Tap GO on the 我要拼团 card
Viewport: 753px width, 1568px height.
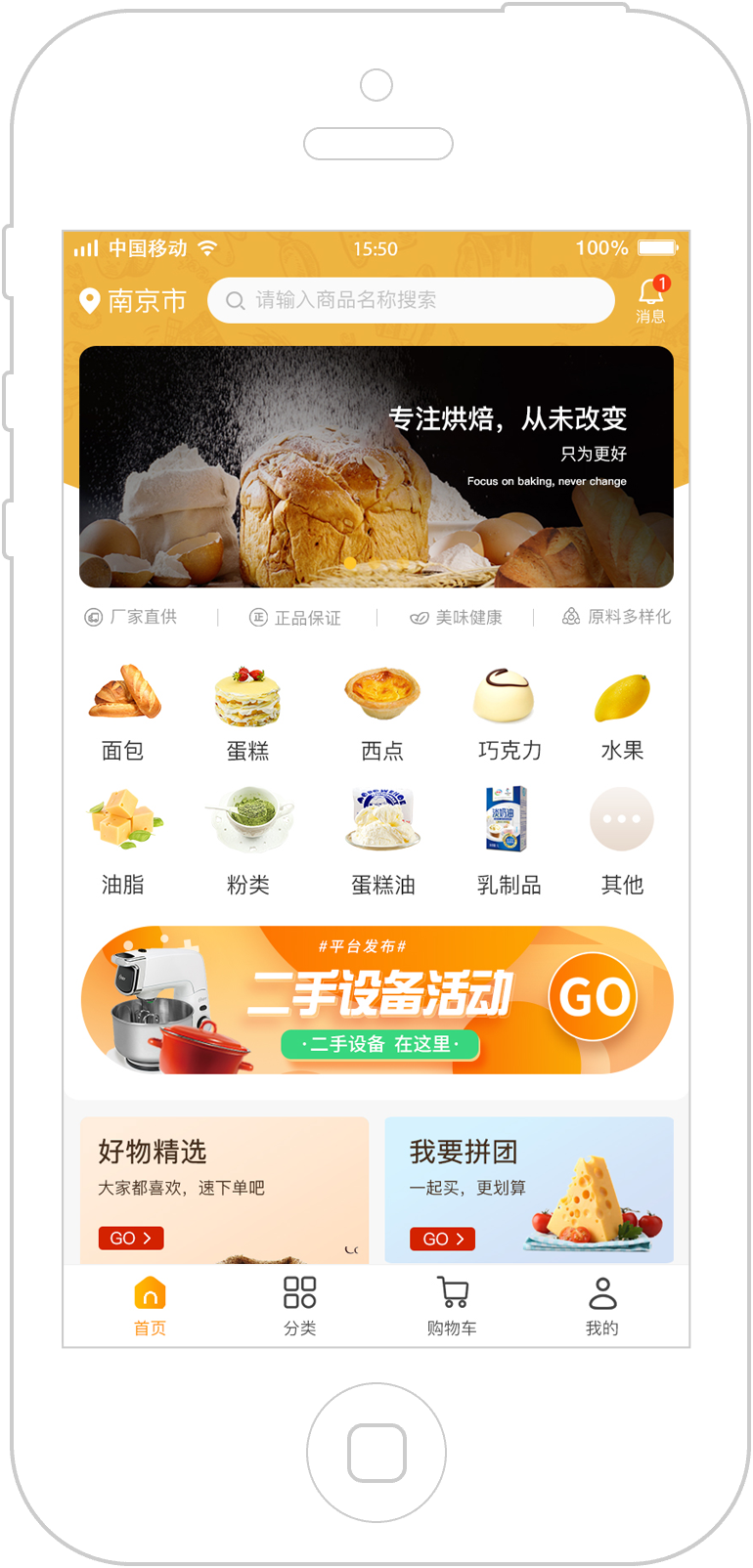[443, 1239]
